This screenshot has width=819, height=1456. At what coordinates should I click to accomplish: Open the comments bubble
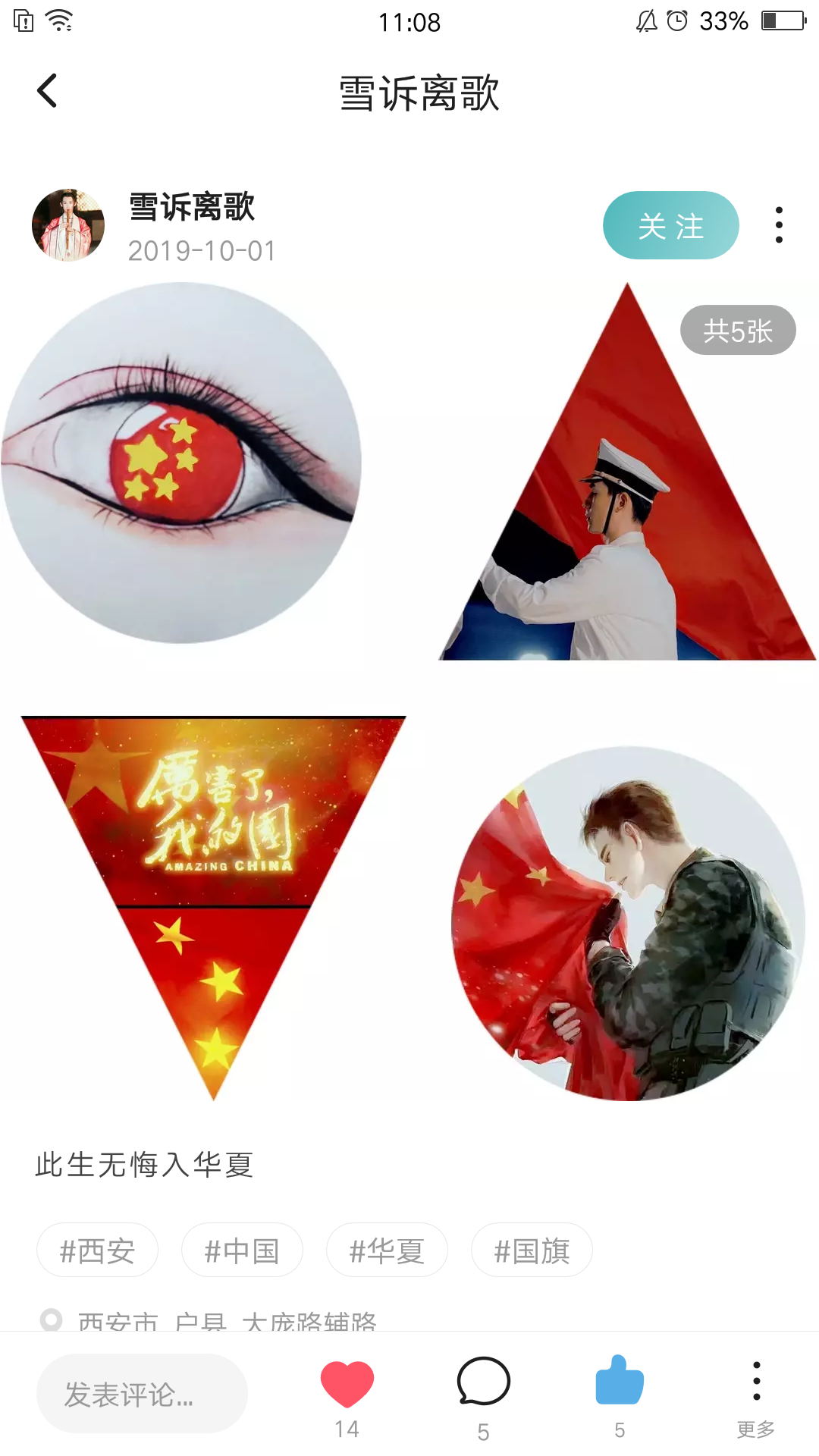[483, 1397]
